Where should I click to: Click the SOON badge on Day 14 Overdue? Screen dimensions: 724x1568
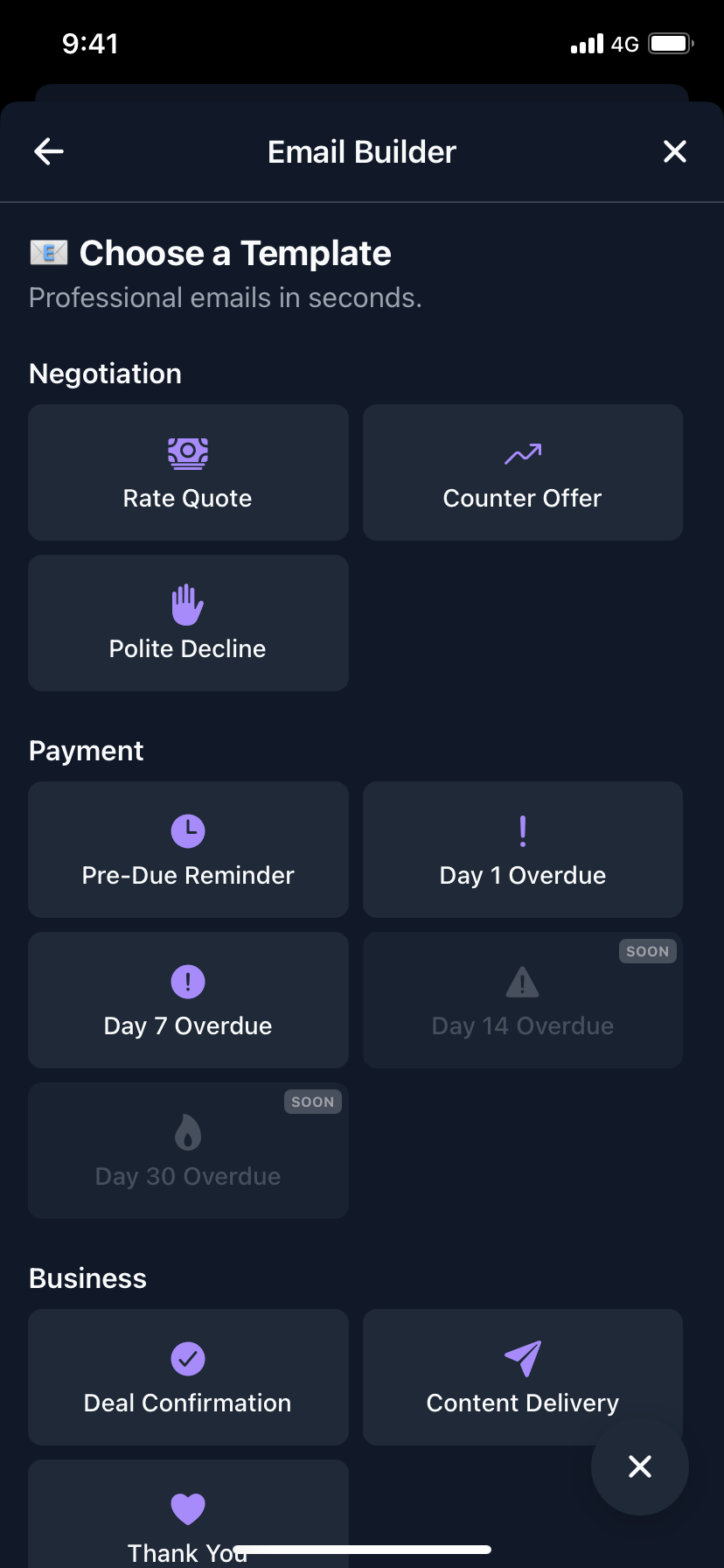click(x=648, y=951)
